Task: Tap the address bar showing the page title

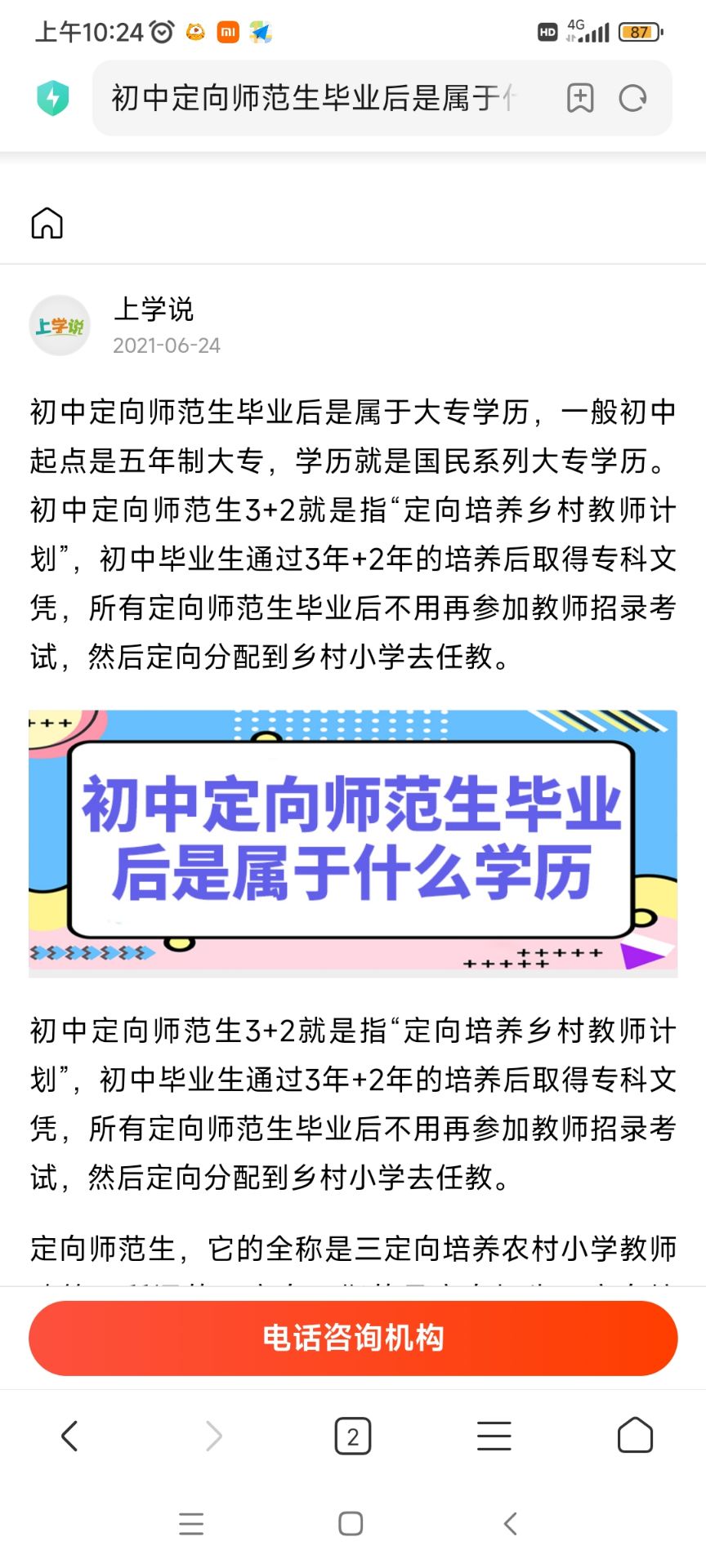Action: click(x=315, y=98)
